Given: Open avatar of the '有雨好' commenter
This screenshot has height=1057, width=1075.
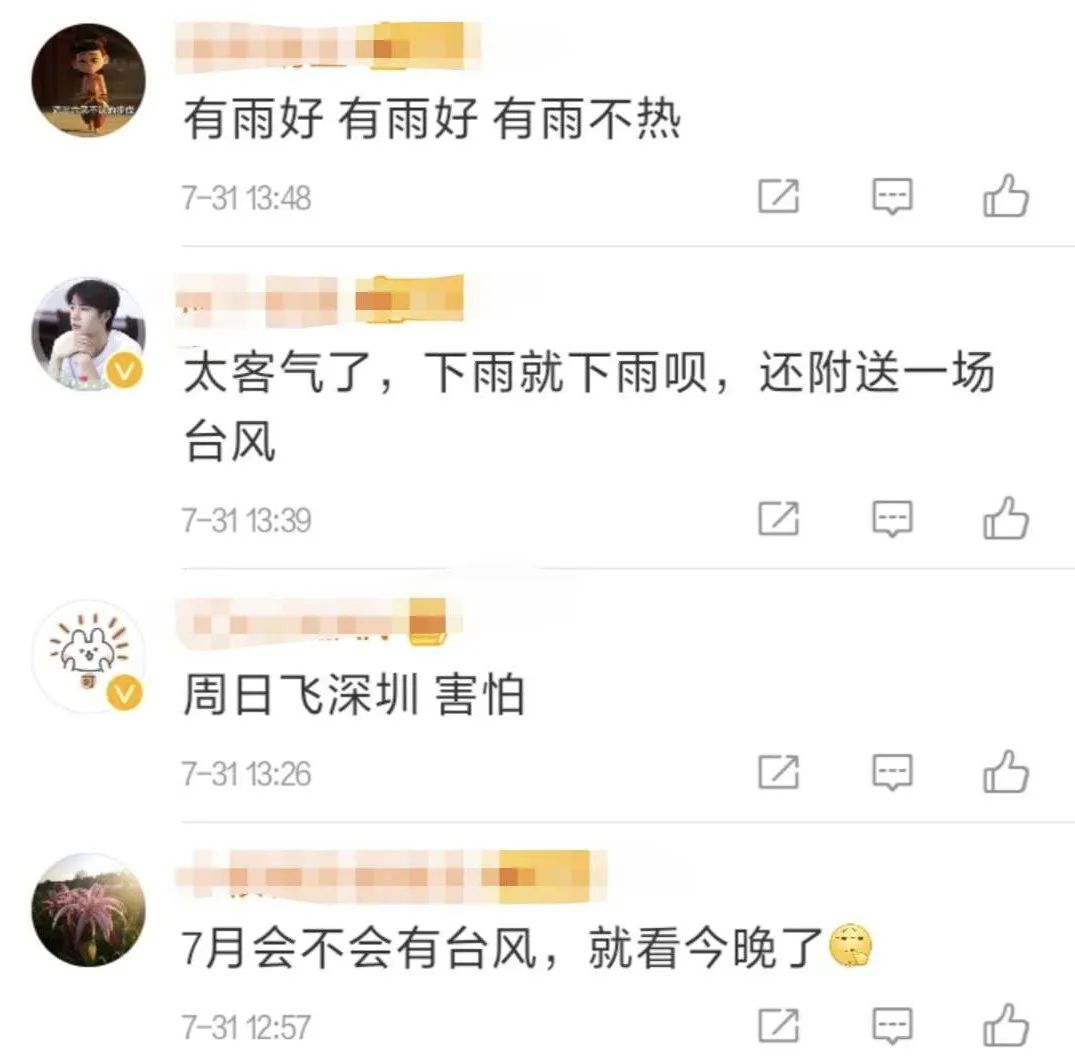Looking at the screenshot, I should point(89,81).
